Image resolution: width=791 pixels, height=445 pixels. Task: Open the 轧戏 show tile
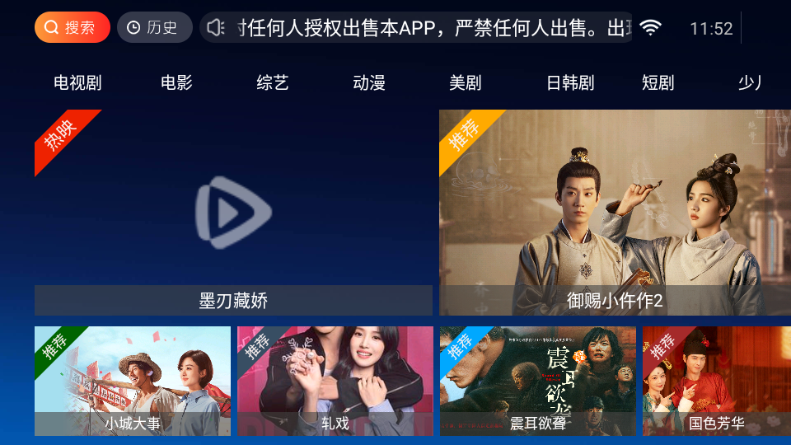tap(335, 380)
